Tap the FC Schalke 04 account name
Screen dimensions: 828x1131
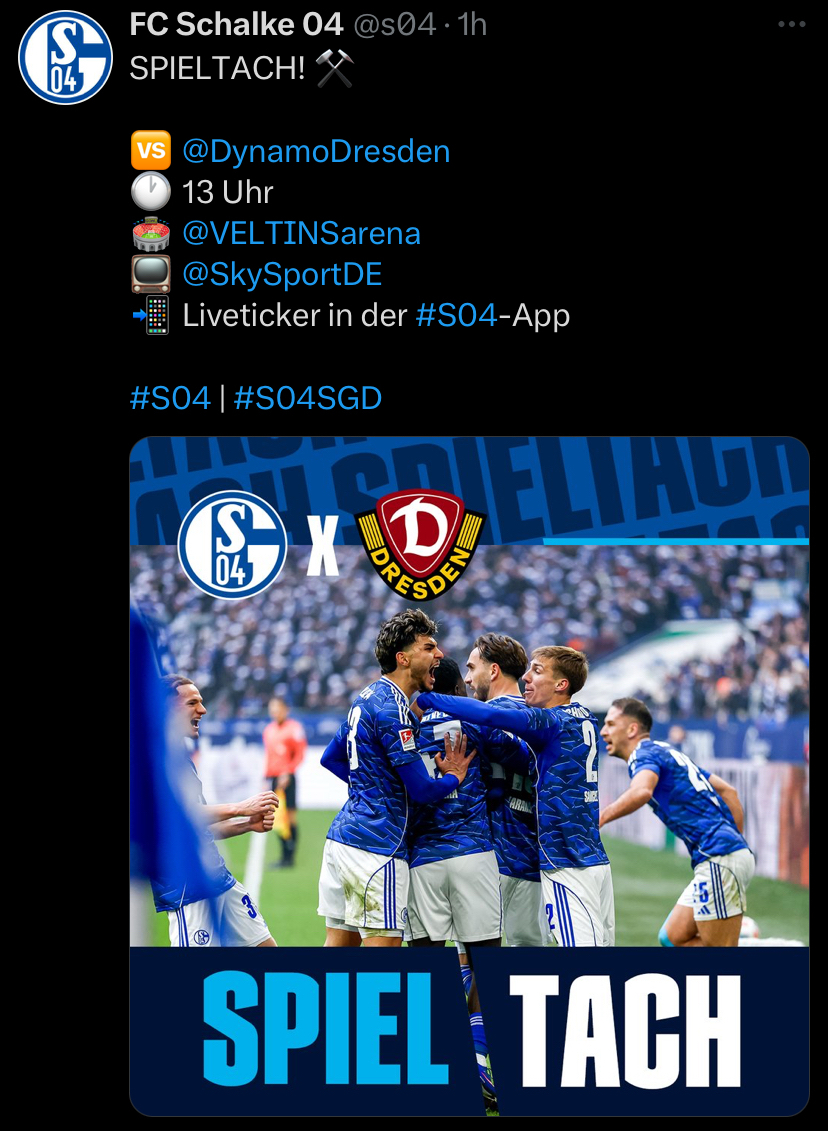(236, 24)
